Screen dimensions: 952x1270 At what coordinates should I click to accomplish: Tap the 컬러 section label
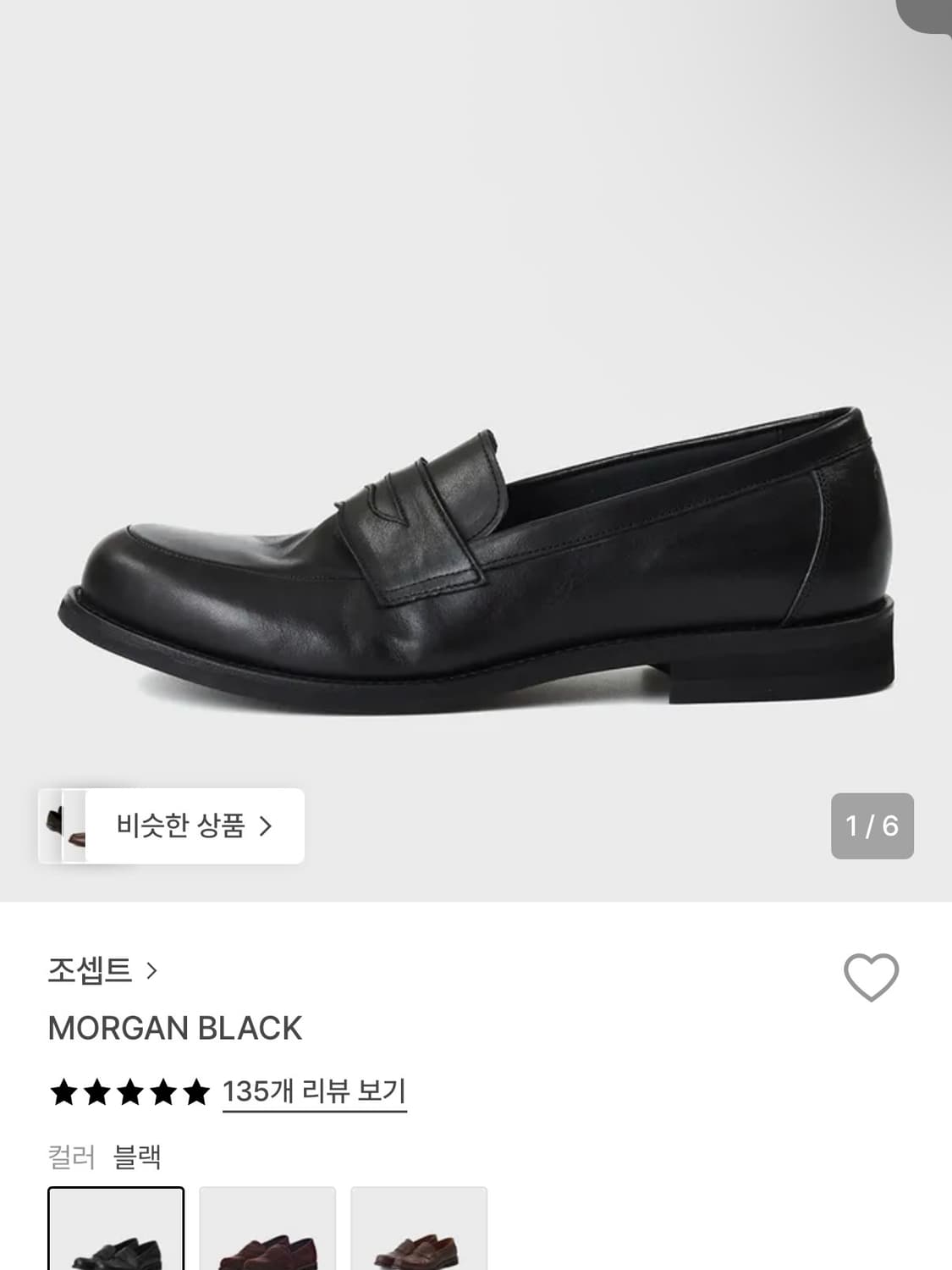coord(72,1157)
